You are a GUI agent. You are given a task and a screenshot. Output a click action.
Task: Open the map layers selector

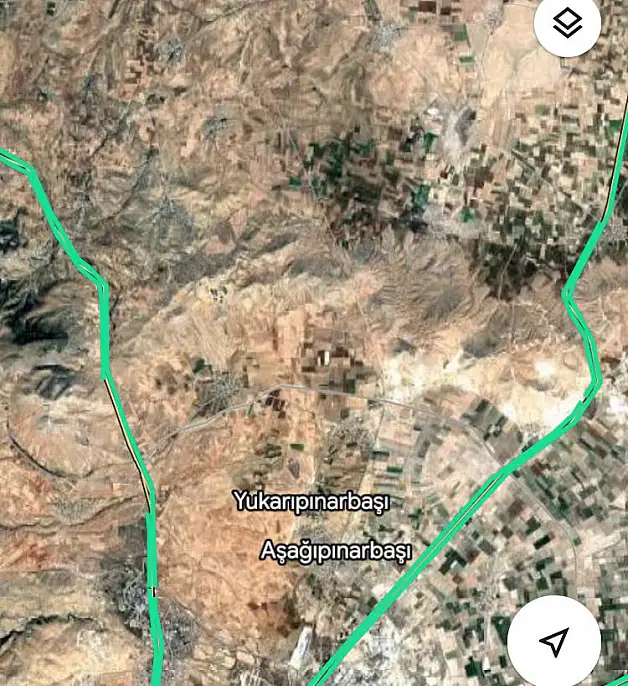point(567,23)
